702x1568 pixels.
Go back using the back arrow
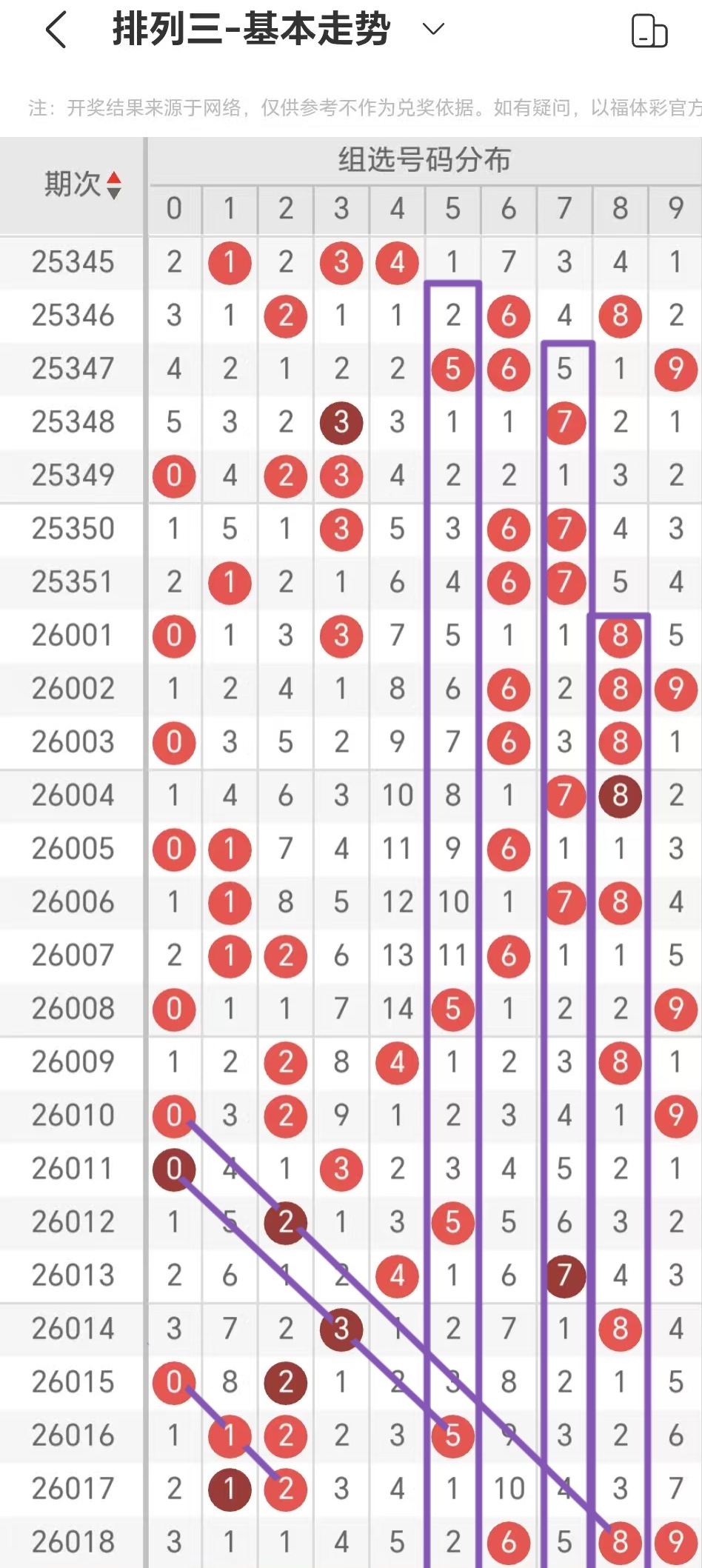point(56,30)
